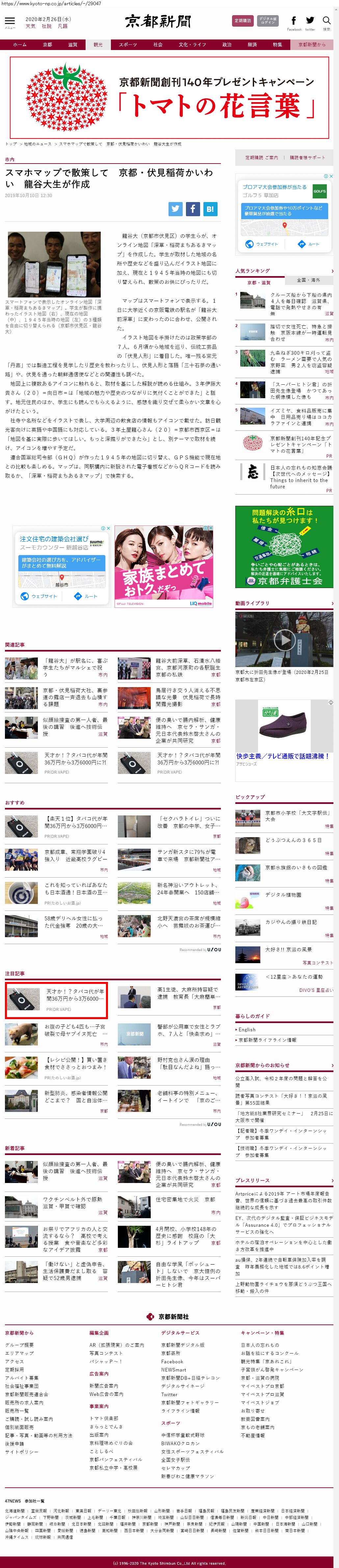Open the English link in 暮らしのガイド
The height and width of the screenshot is (1568, 339).
tap(247, 1029)
